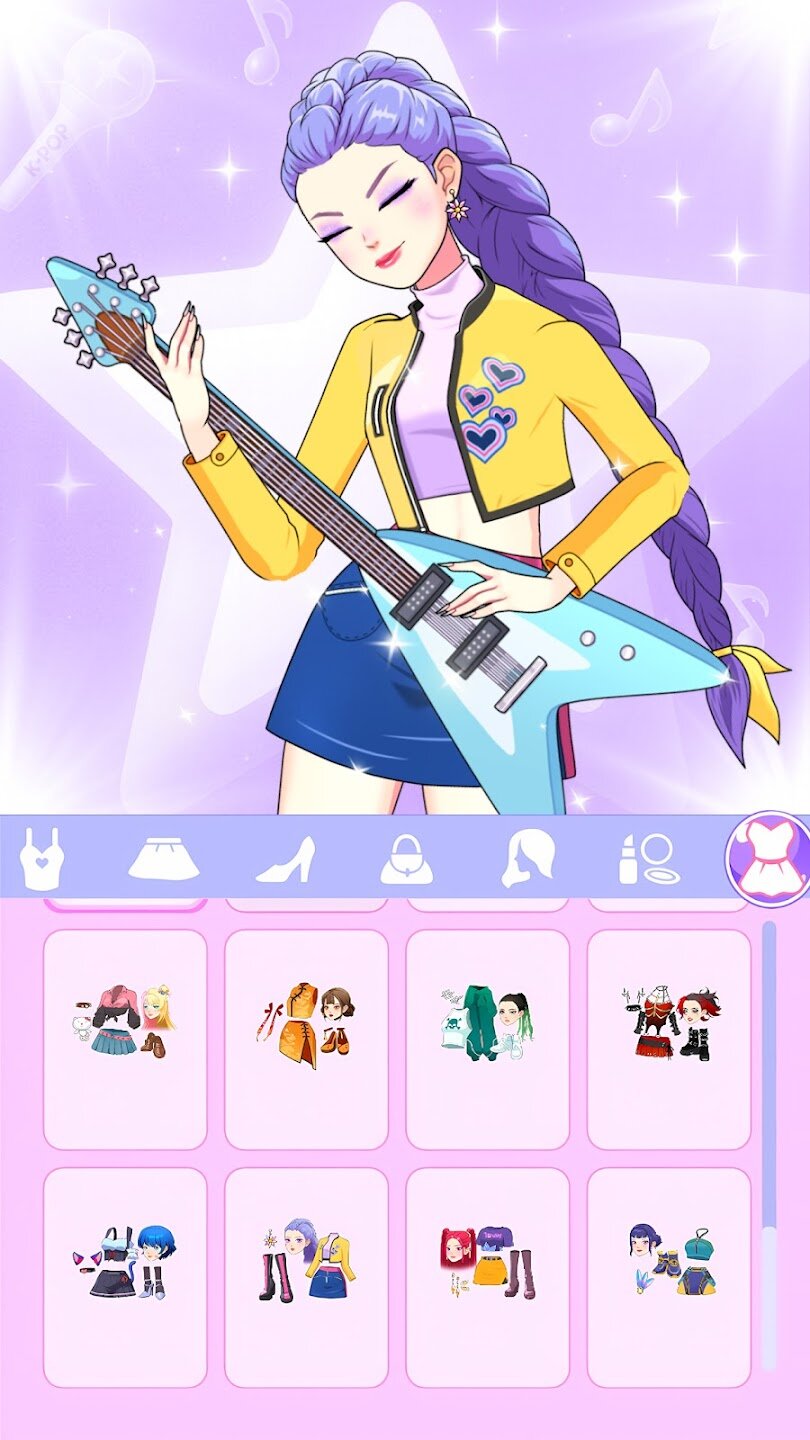Pick the red pigtails and yellow skirt set
This screenshot has height=1440, width=810.
(x=487, y=1277)
